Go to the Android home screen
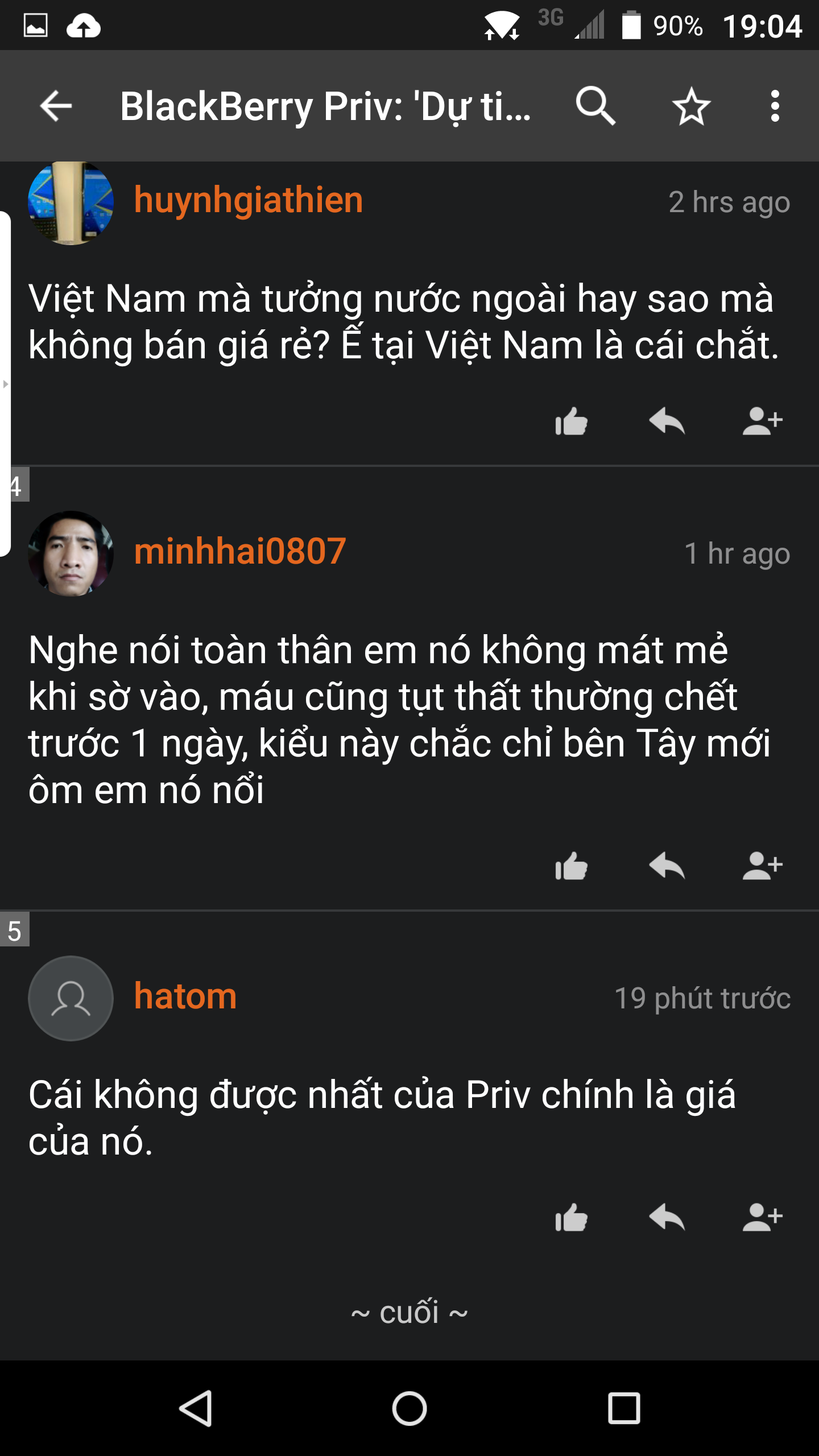The image size is (819, 1456). tap(409, 1408)
